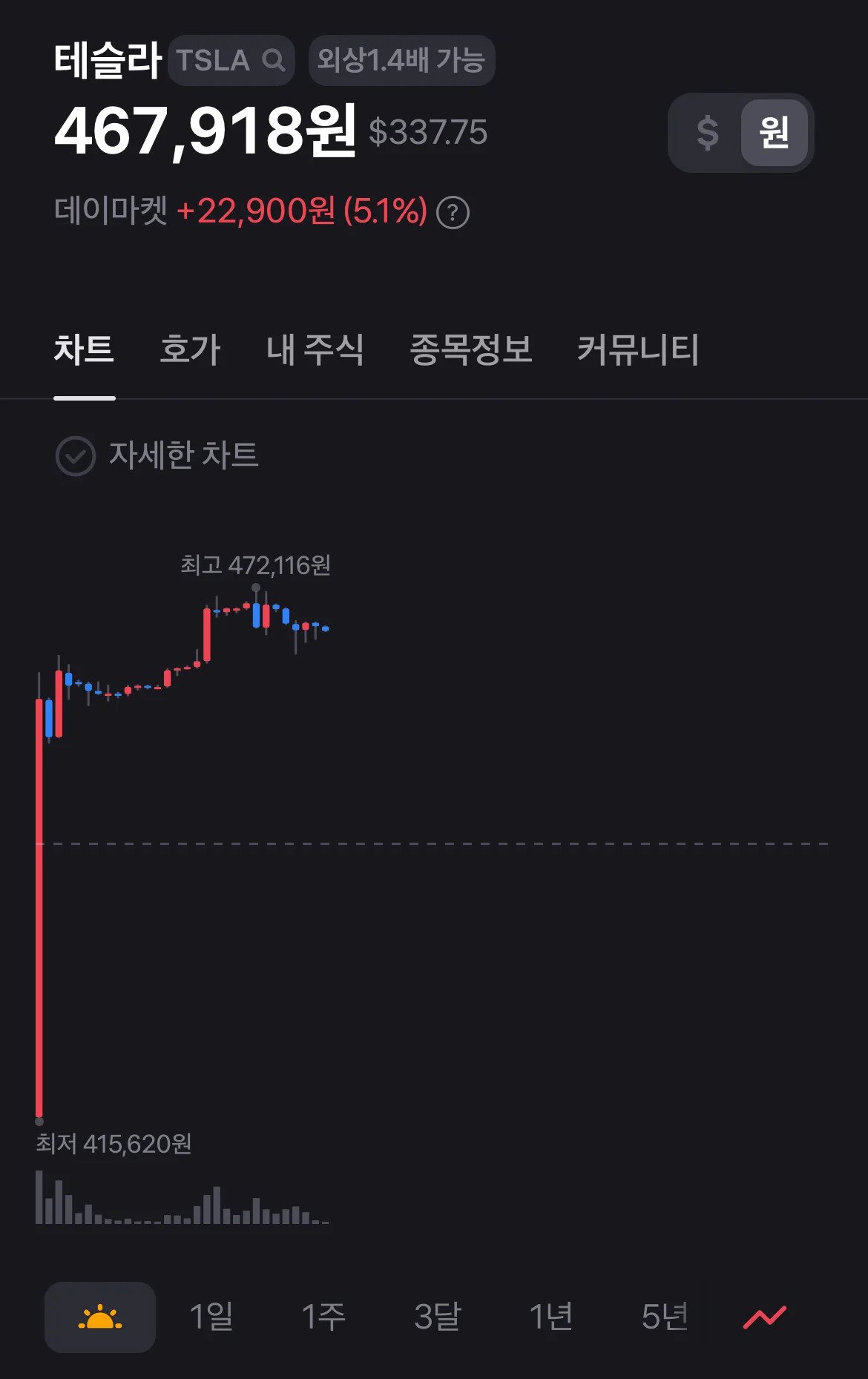Open the 커뮤니티 tab
This screenshot has height=1379, width=868.
click(638, 349)
